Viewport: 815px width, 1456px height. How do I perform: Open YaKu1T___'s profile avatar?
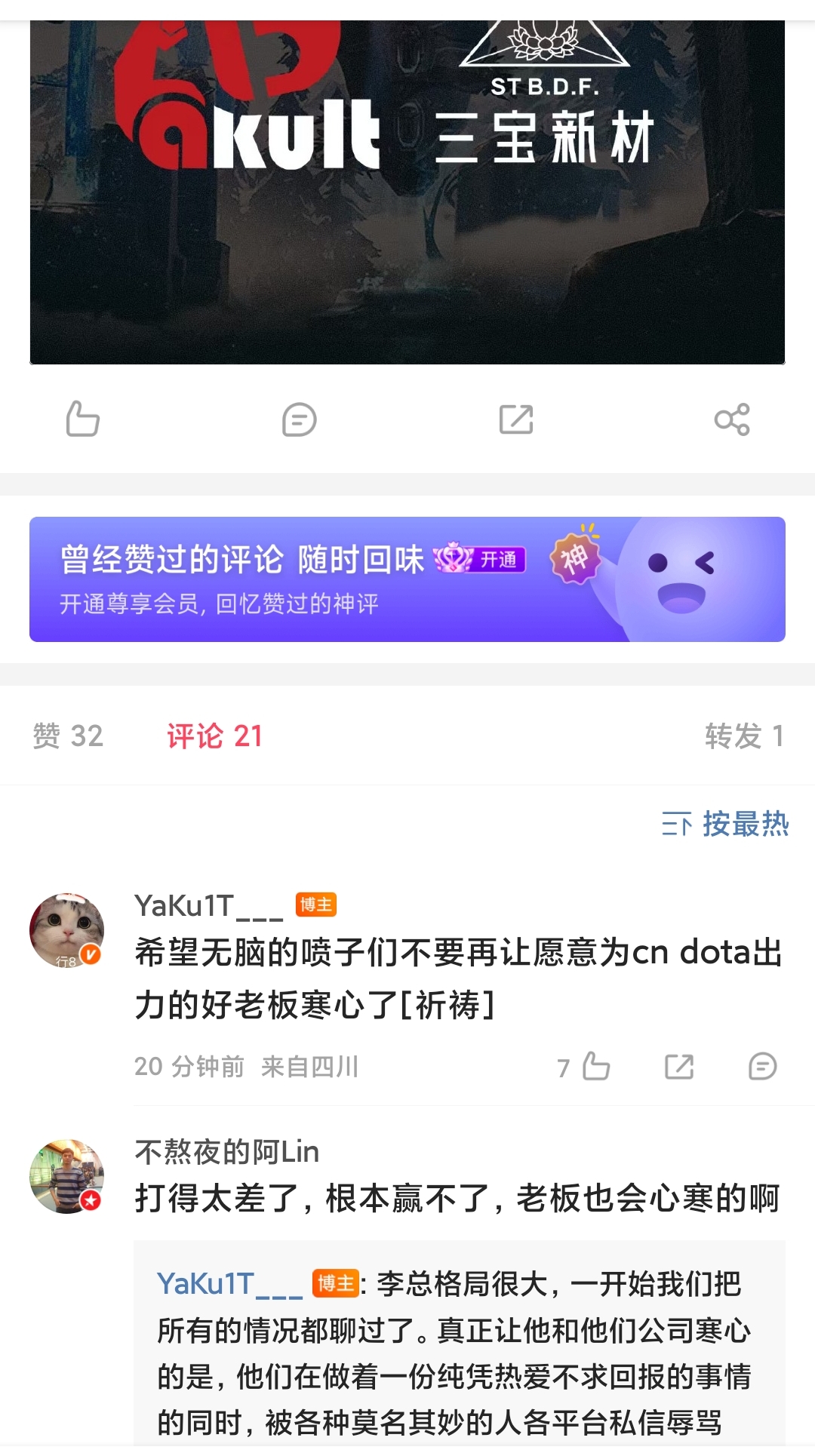(66, 931)
